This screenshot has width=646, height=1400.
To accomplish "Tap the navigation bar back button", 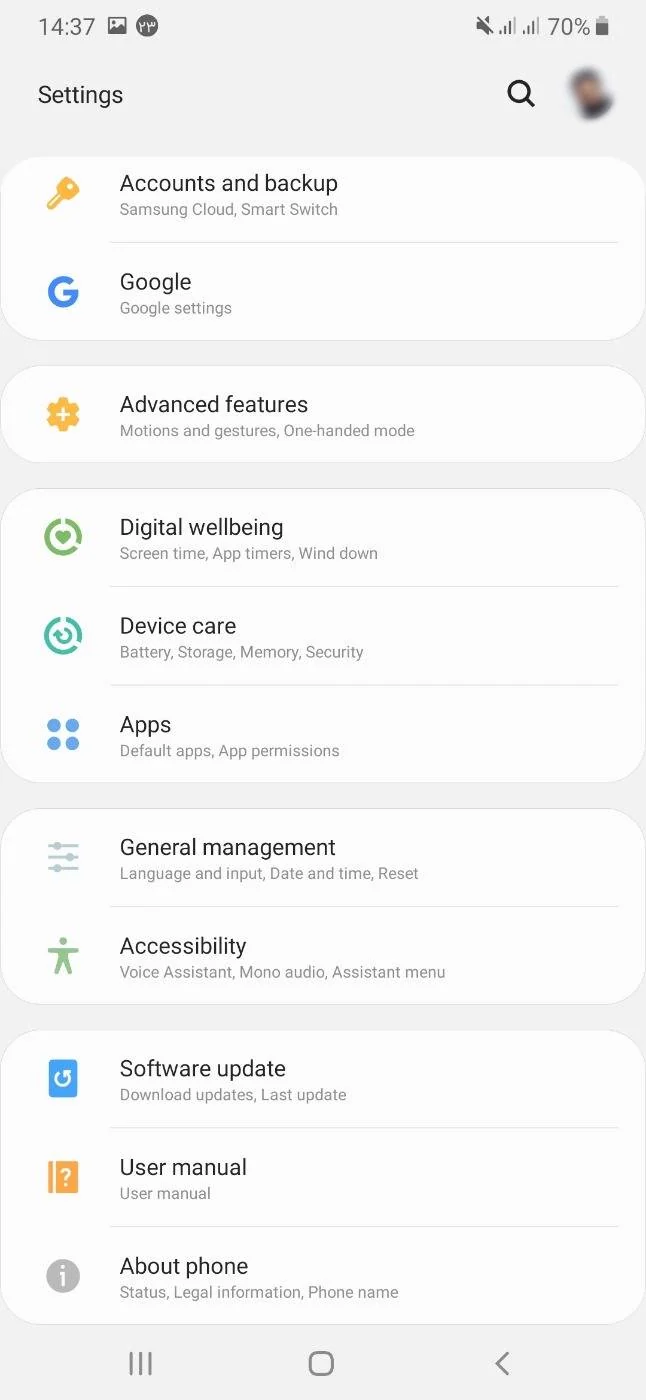I will click(502, 1362).
